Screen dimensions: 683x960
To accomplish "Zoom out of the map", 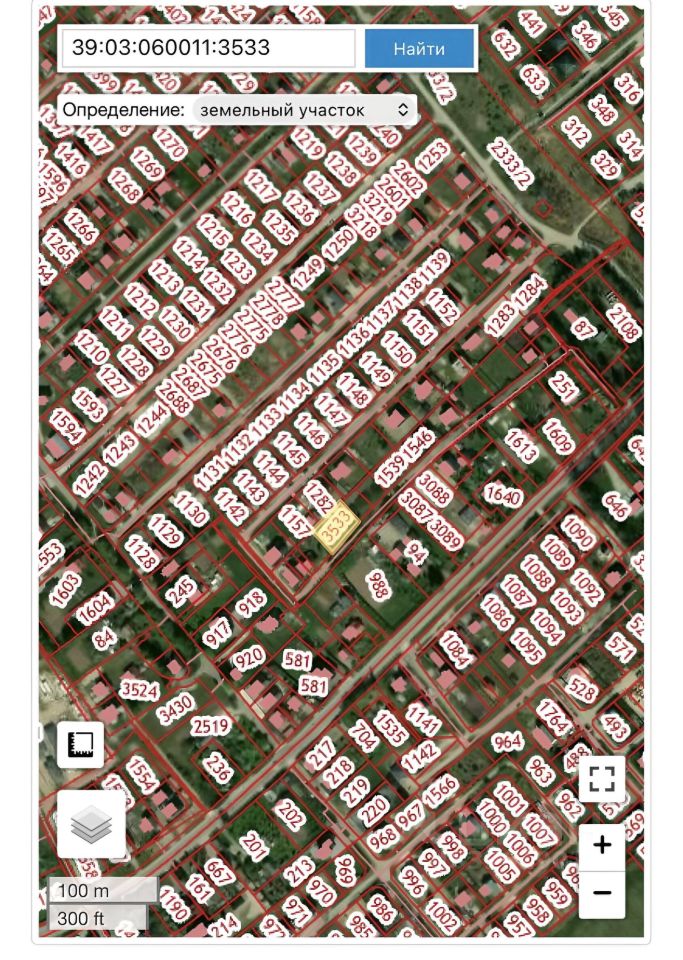I will [x=602, y=892].
